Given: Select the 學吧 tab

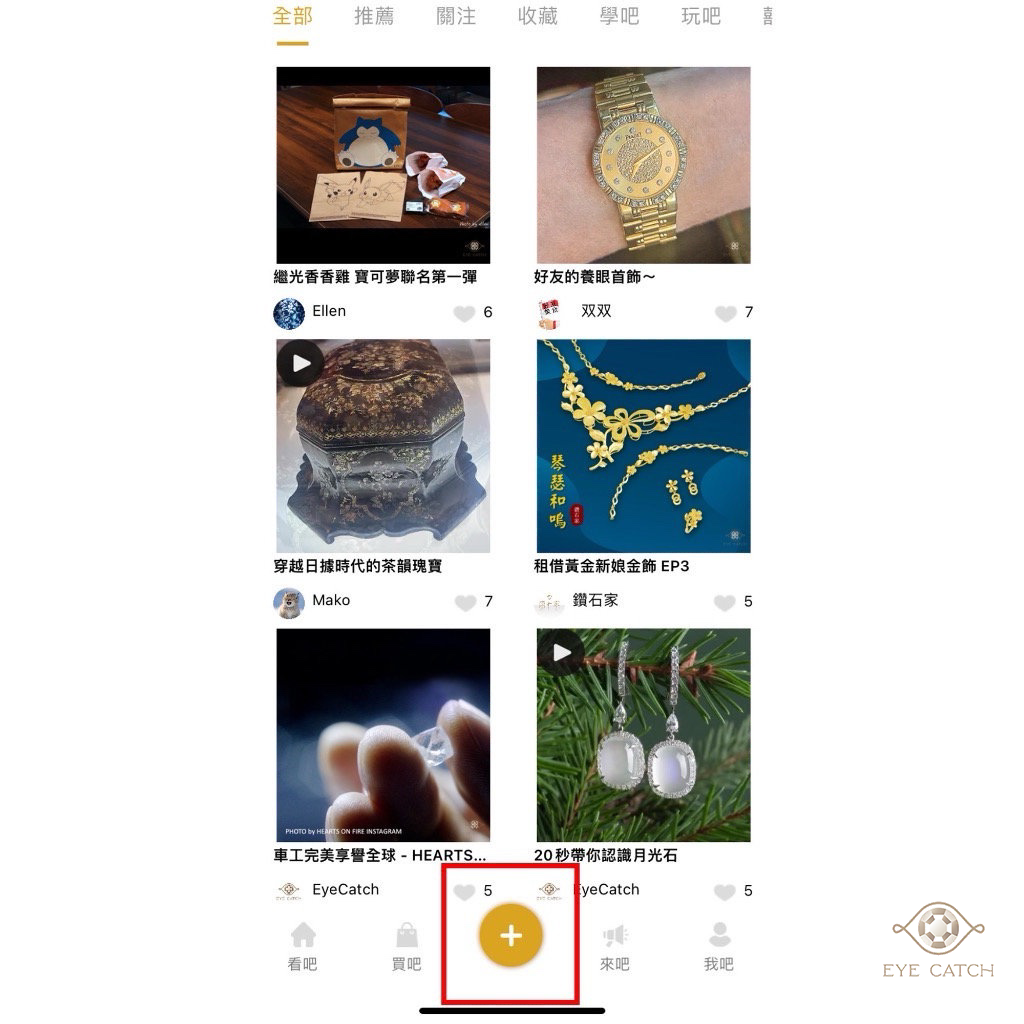Looking at the screenshot, I should pos(619,17).
